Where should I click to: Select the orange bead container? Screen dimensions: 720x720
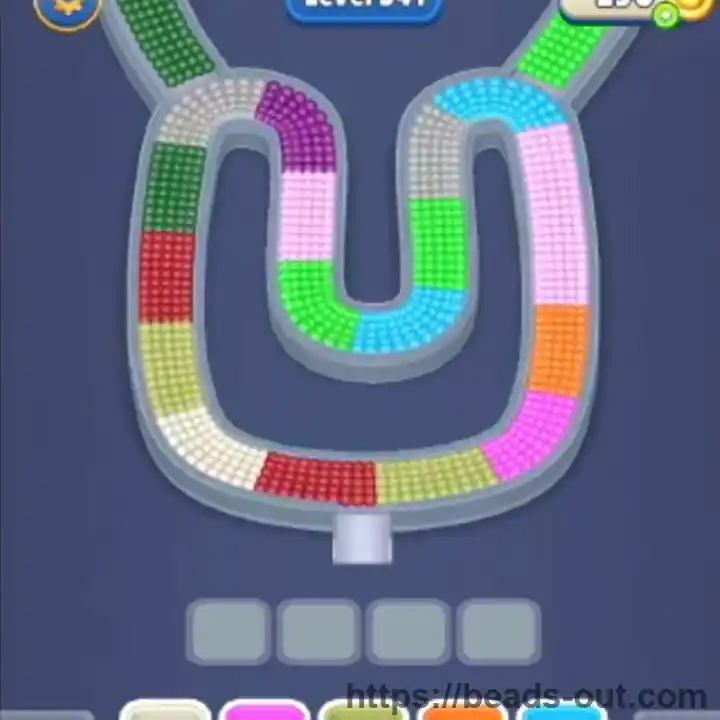(x=462, y=710)
